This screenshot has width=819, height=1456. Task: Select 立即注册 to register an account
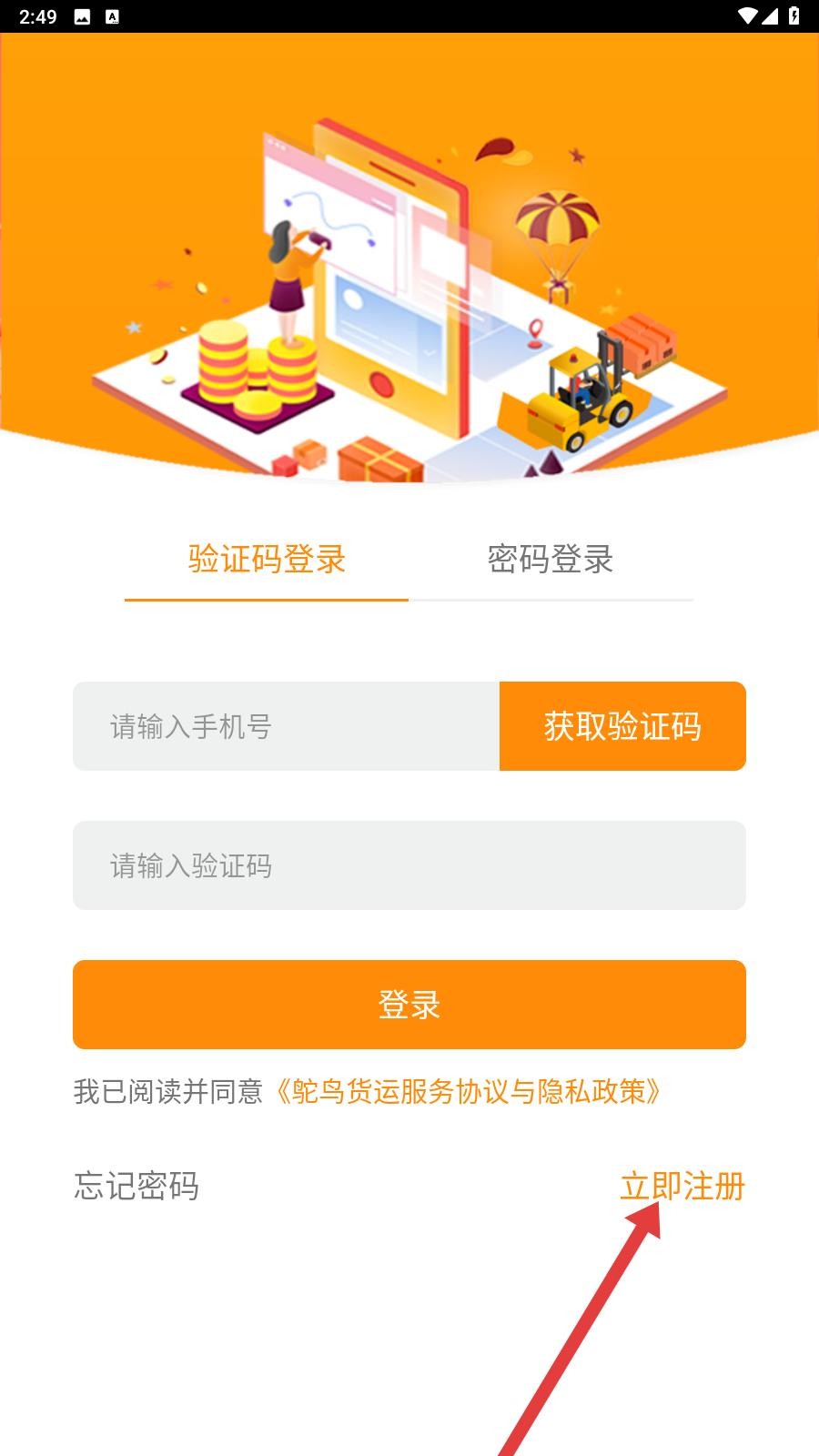coord(682,1186)
